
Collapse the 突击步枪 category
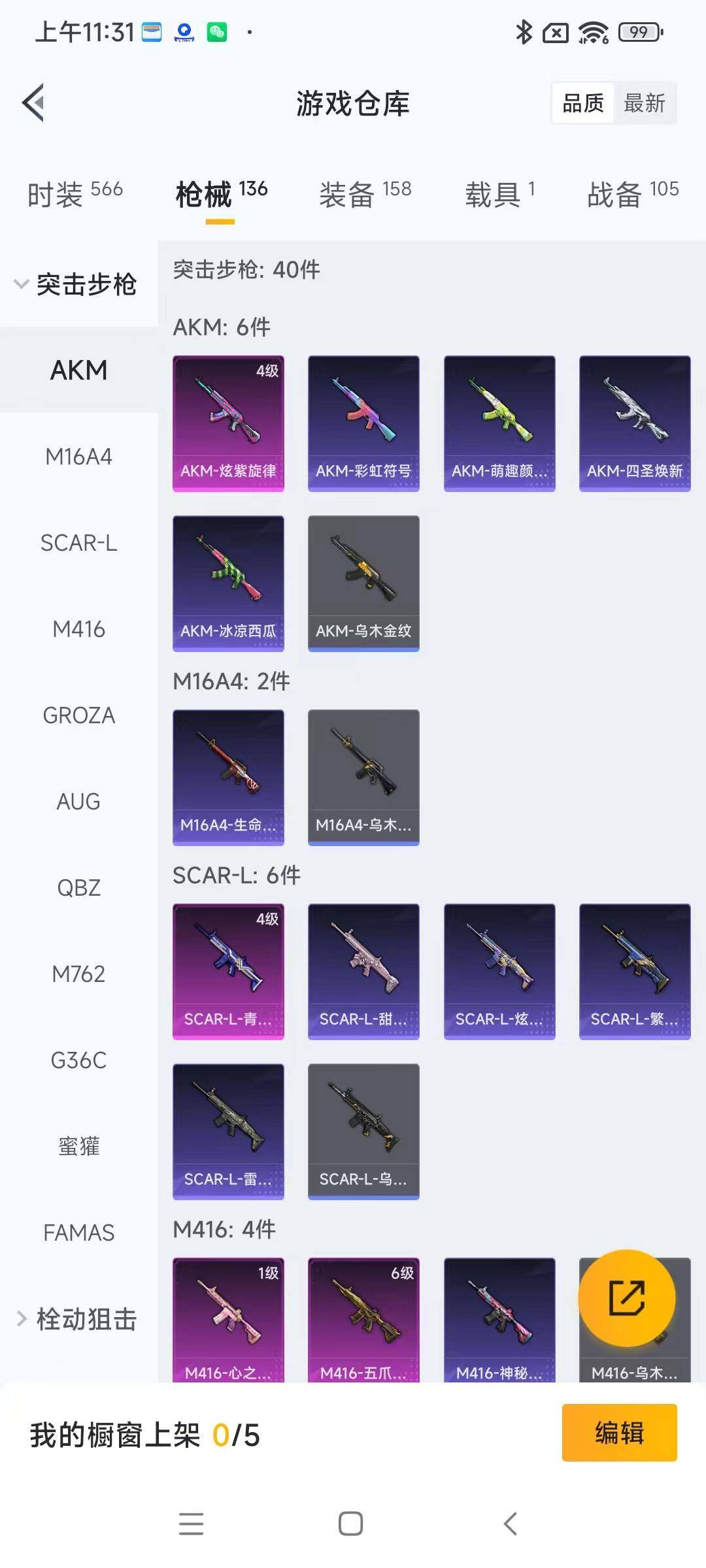[x=77, y=284]
